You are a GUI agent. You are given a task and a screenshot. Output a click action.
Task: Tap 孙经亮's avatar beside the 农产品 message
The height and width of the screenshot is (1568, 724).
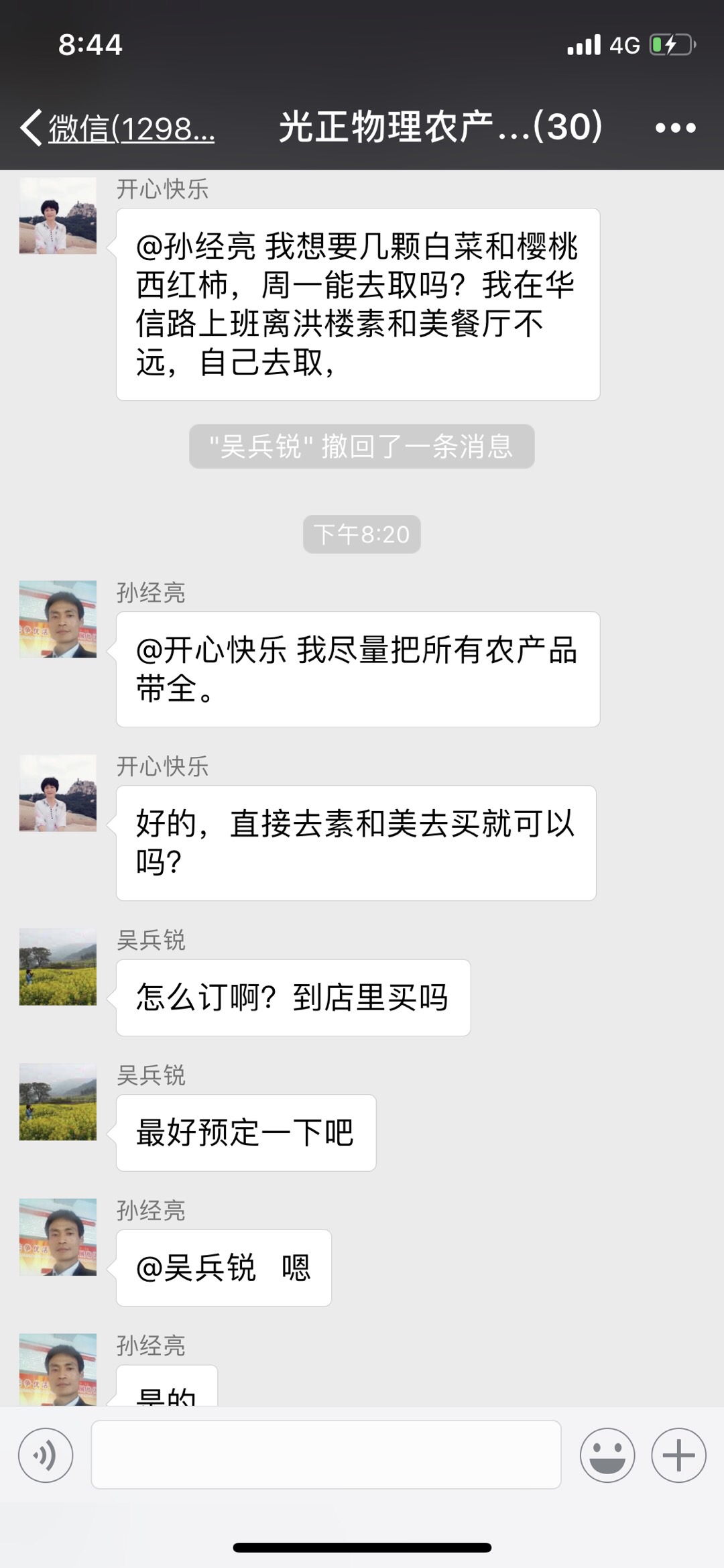coord(58,619)
